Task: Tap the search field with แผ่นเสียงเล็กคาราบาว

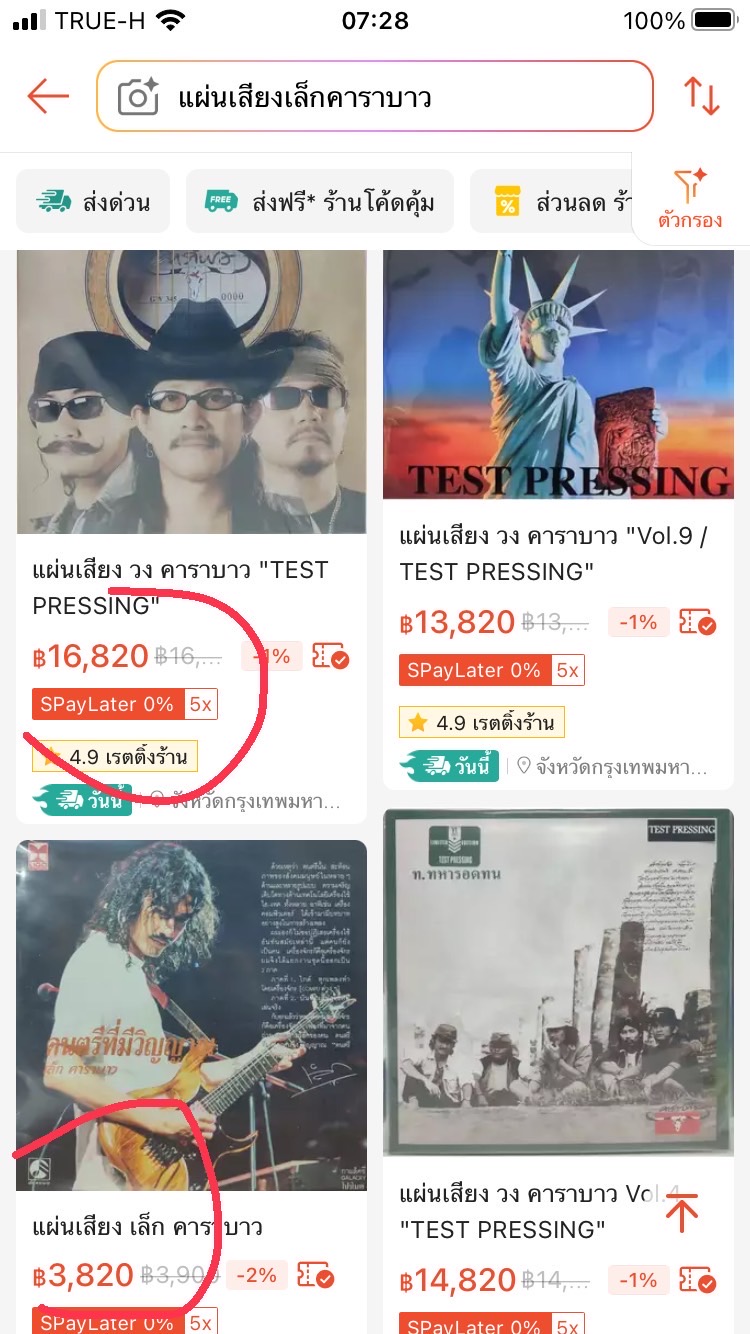Action: pos(400,97)
